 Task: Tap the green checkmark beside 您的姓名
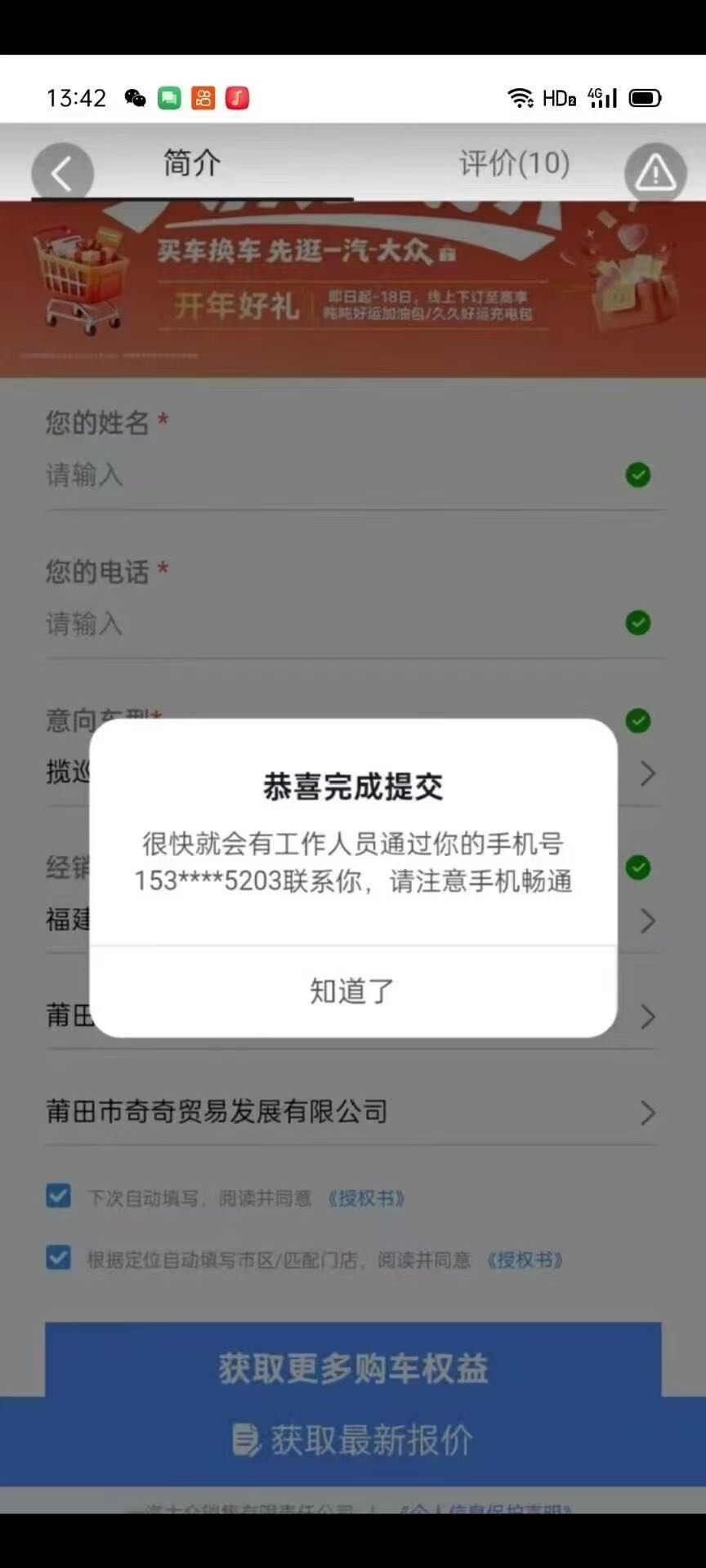[x=637, y=474]
